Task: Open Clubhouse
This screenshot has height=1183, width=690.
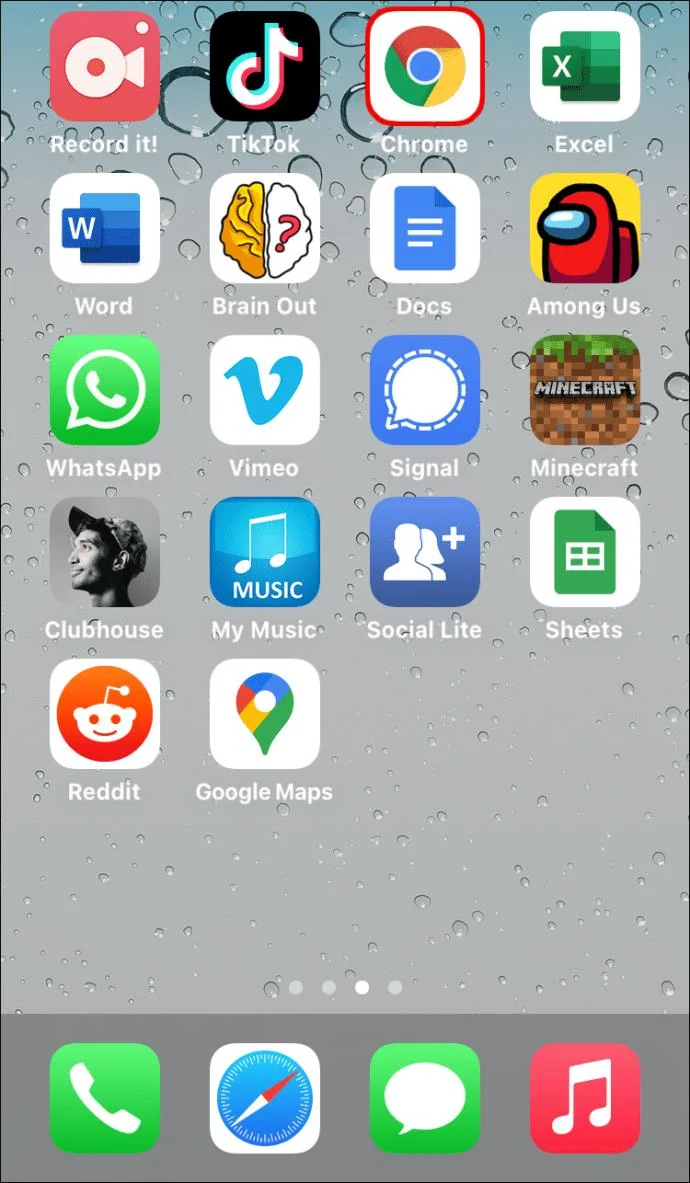Action: [x=104, y=552]
